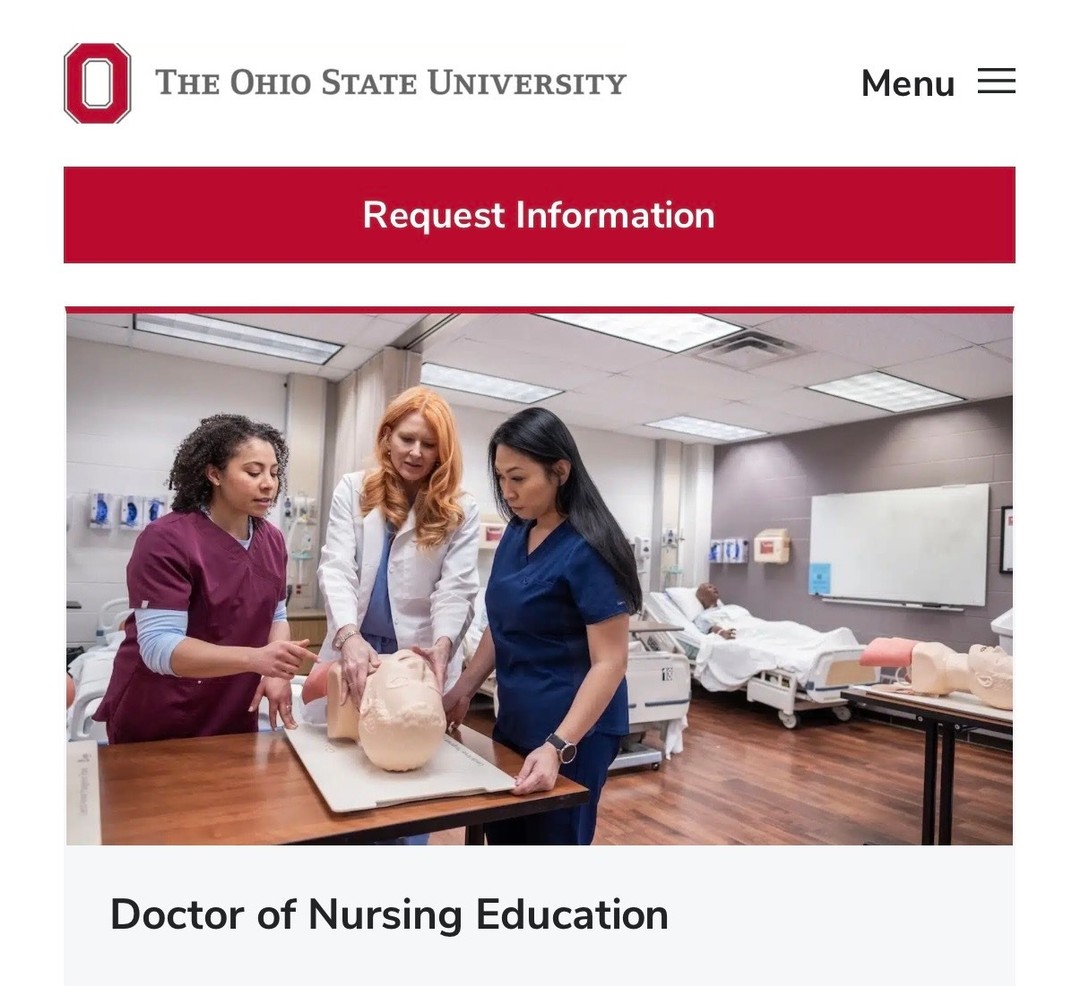
Task: Go to The Ohio State University homepage
Action: coord(345,83)
